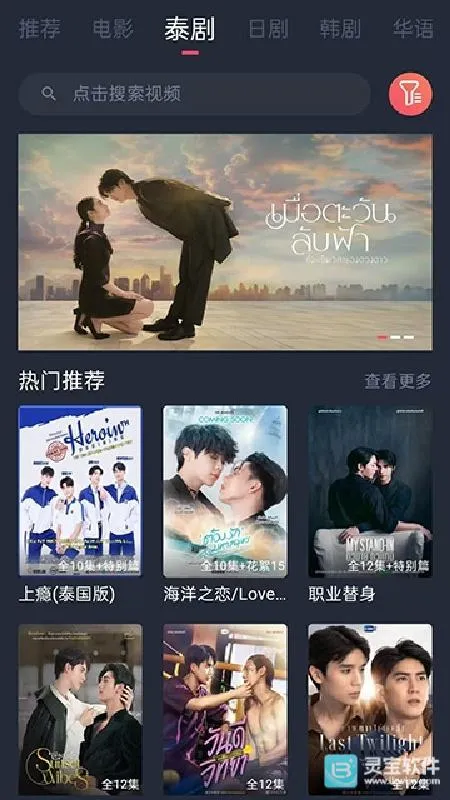The width and height of the screenshot is (450, 800).
Task: Switch to the 电影 tab
Action: click(x=114, y=29)
